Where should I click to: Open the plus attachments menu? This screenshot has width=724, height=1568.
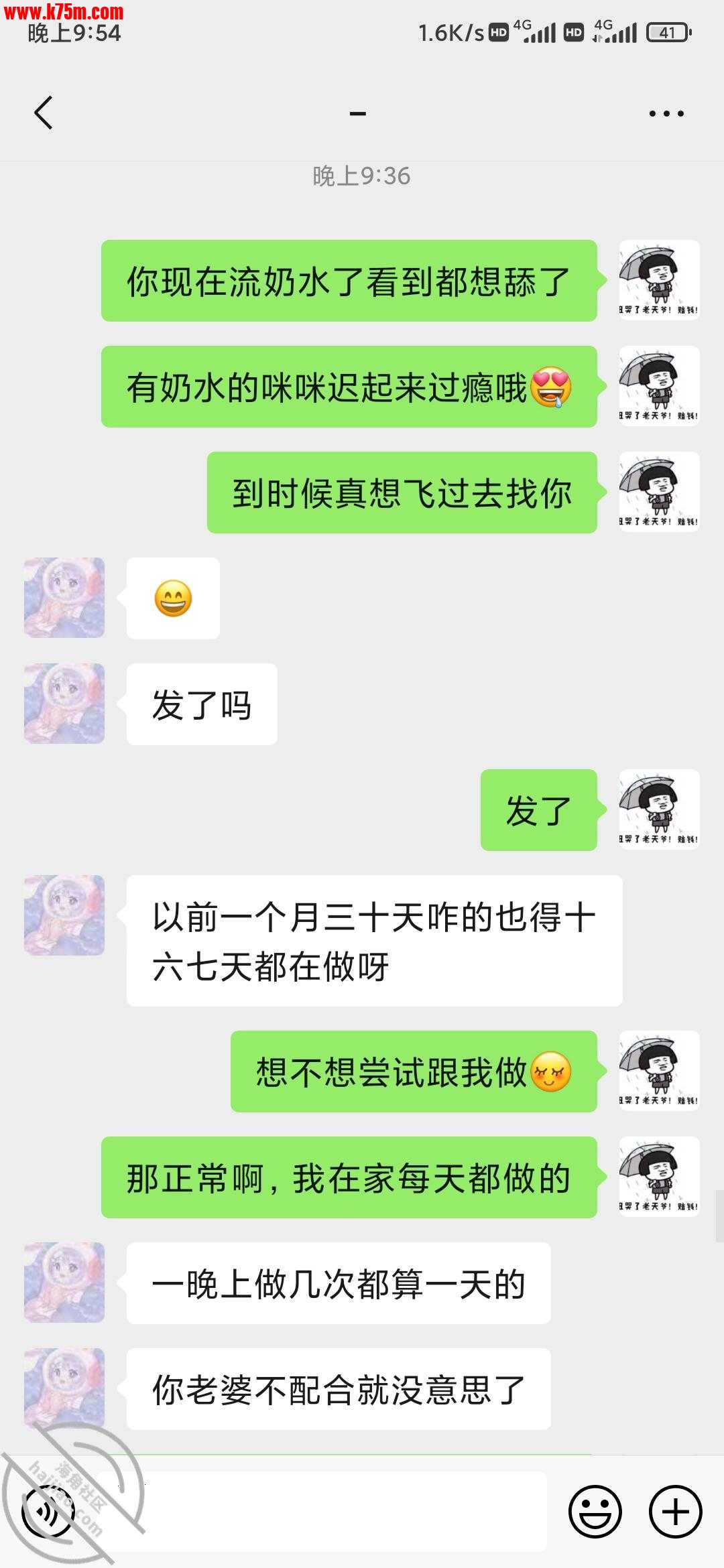pos(675,1512)
